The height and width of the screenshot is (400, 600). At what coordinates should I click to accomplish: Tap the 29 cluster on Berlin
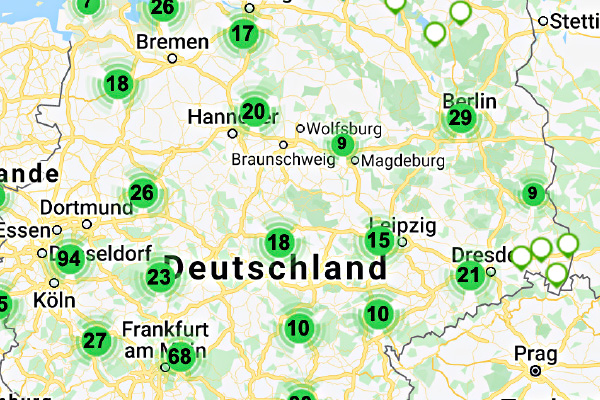[460, 119]
